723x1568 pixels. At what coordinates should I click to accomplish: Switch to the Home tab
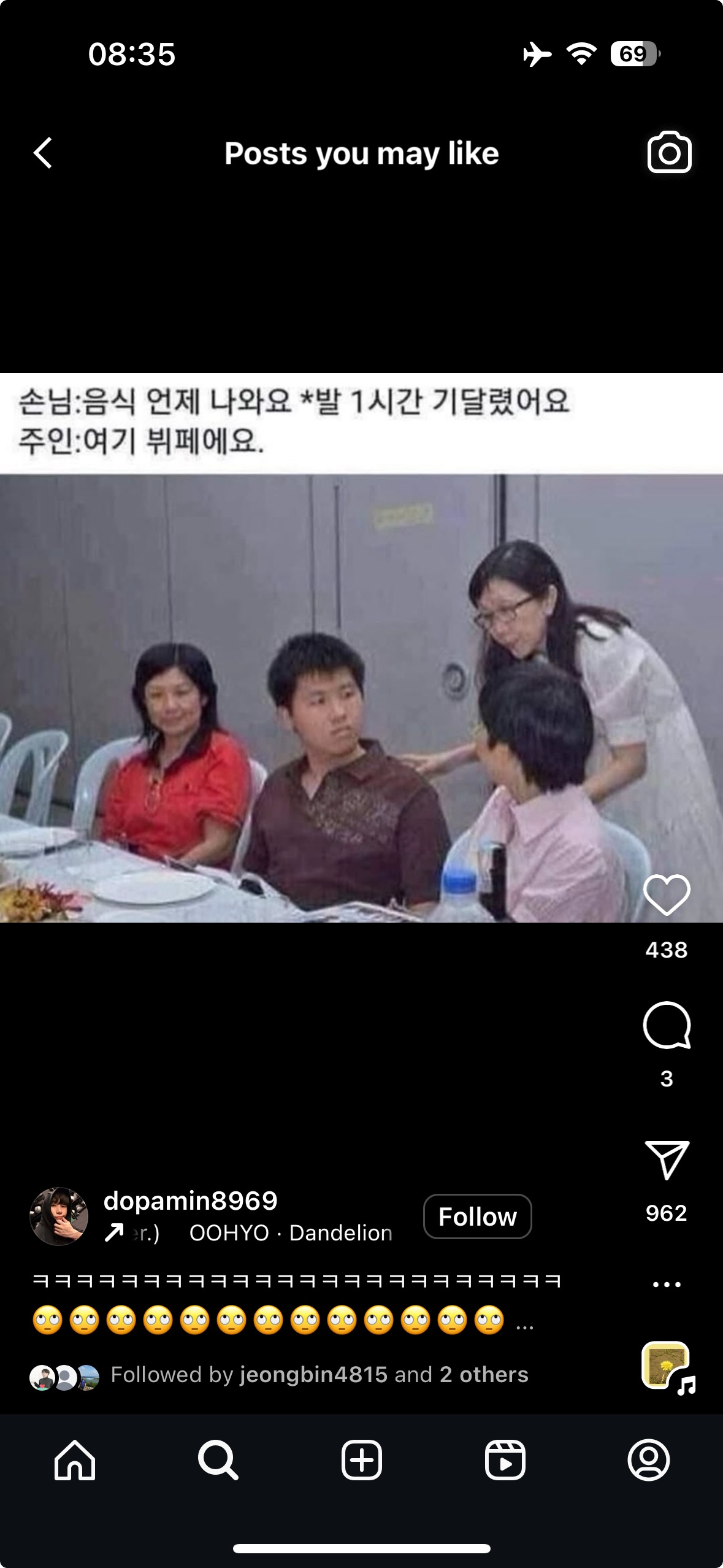pos(75,1460)
